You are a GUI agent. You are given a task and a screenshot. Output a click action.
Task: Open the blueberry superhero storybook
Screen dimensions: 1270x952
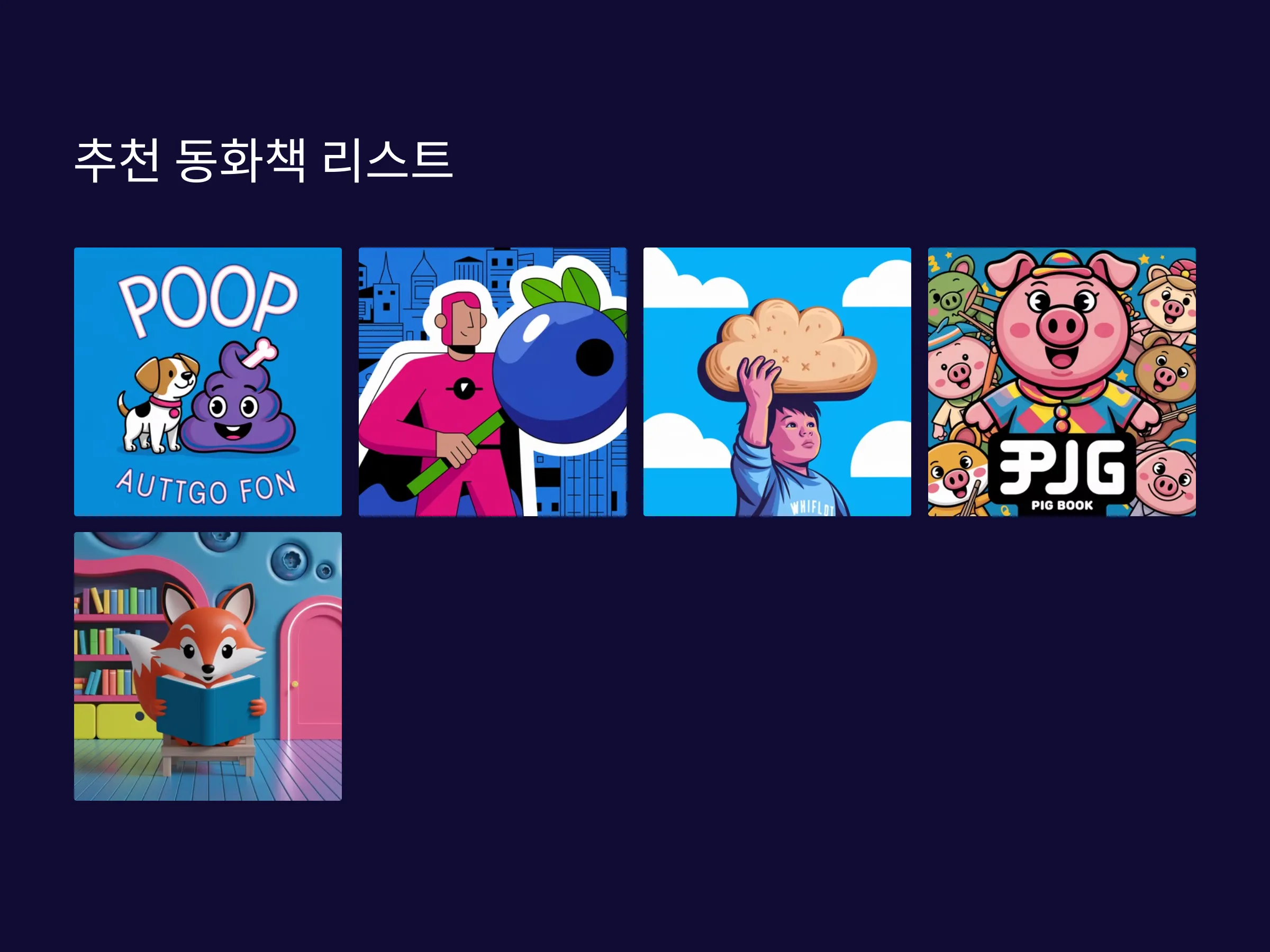492,382
